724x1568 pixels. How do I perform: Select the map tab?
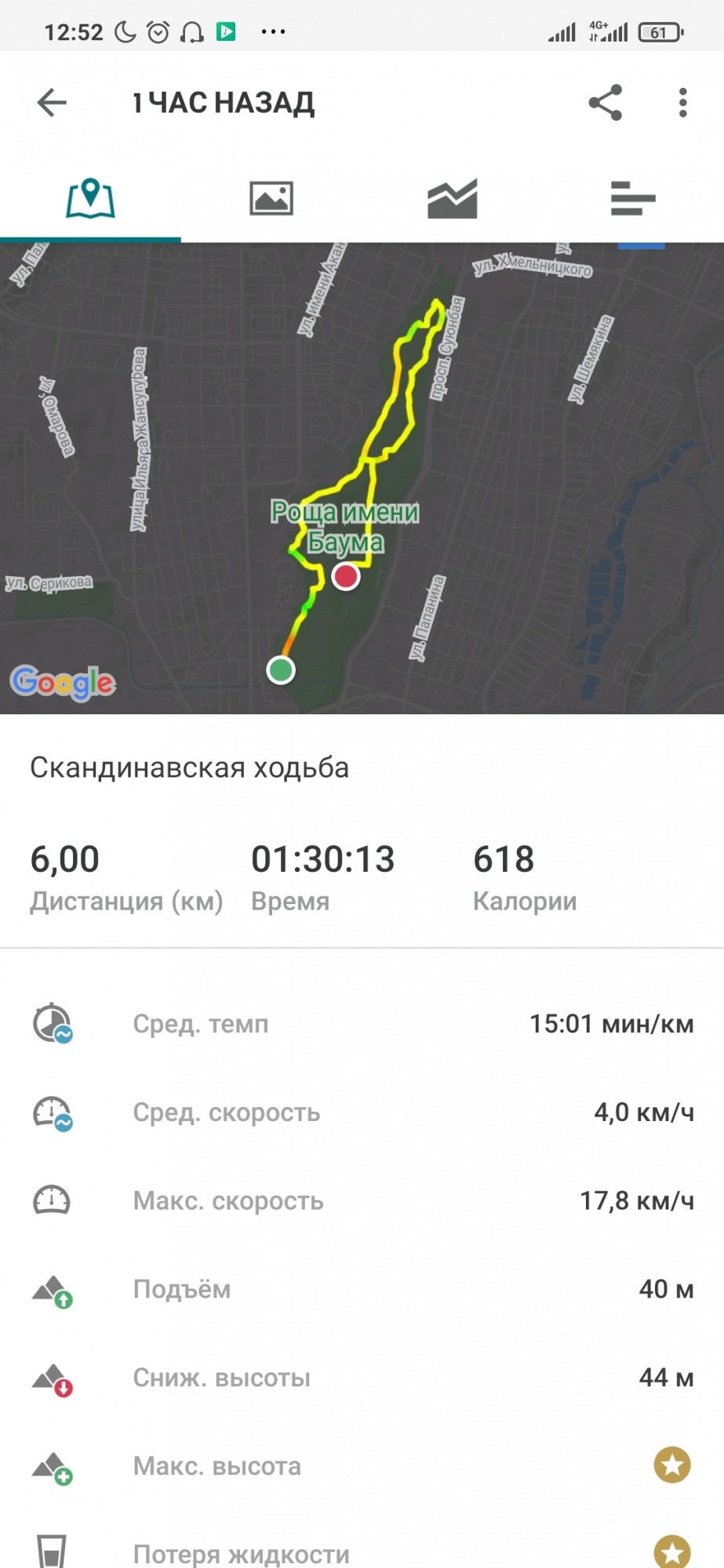pyautogui.click(x=90, y=198)
